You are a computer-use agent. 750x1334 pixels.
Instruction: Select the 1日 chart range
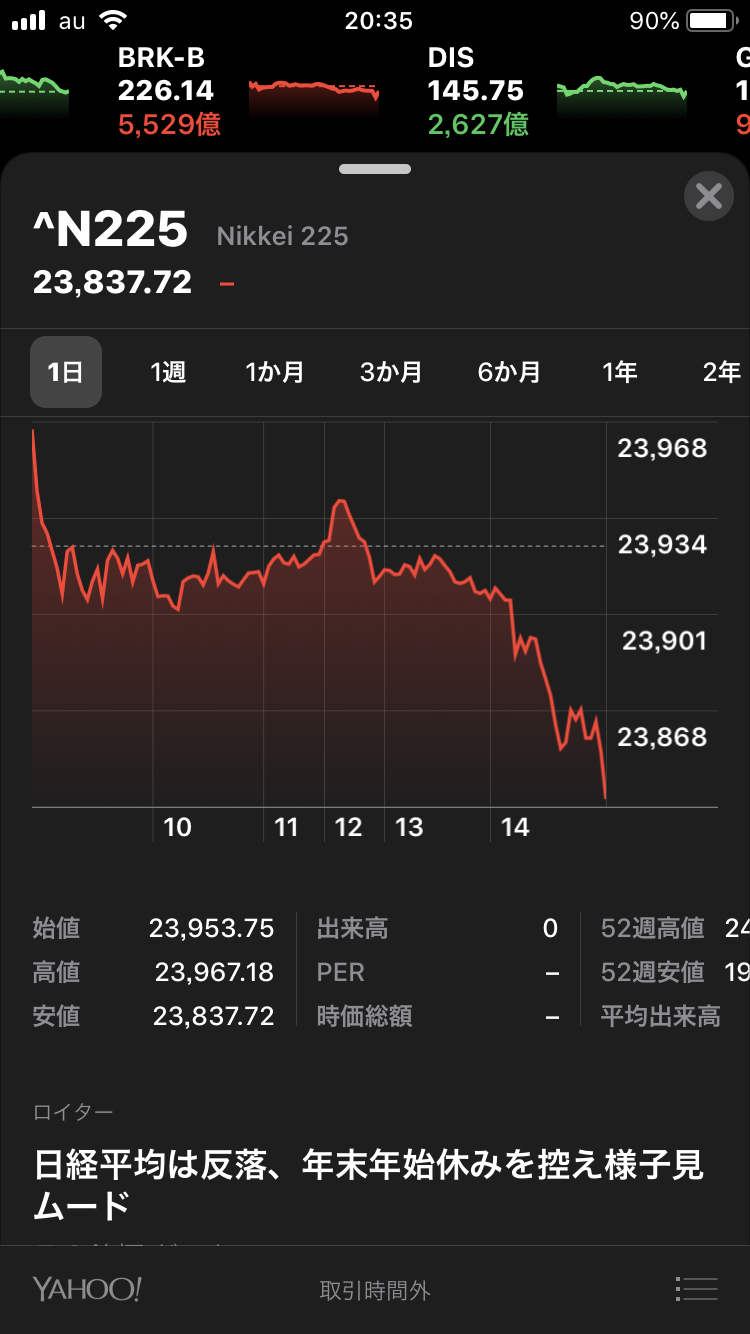tap(66, 372)
